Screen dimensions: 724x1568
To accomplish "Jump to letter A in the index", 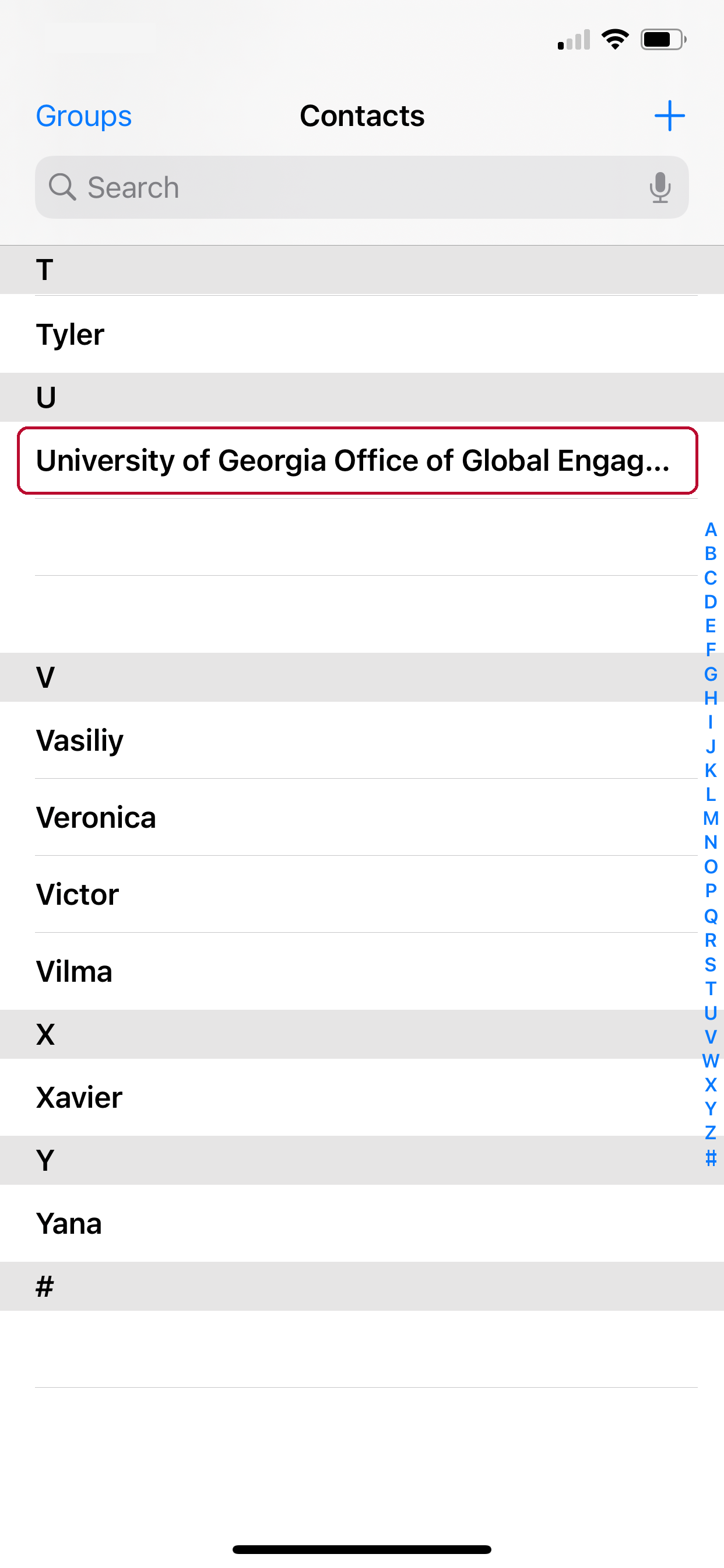I will [x=710, y=530].
